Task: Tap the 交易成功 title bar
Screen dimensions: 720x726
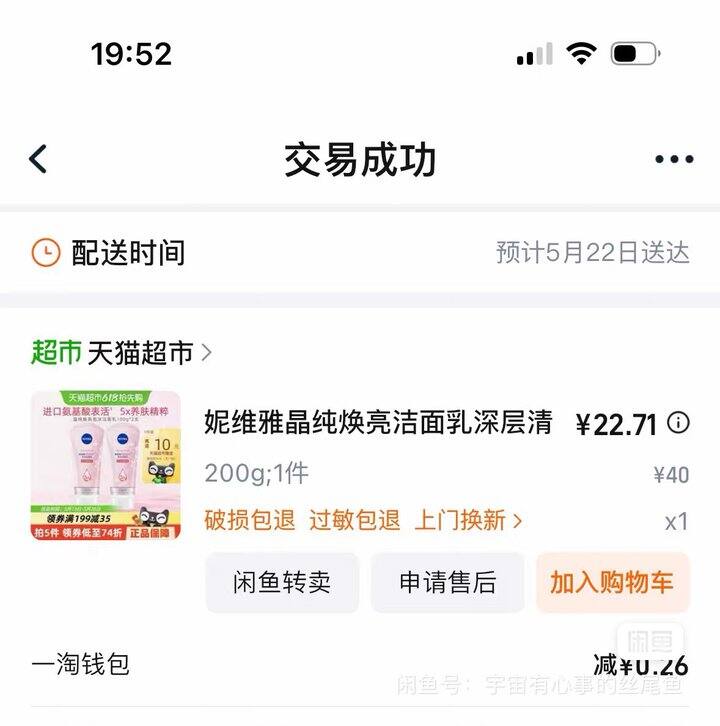Action: click(x=360, y=157)
